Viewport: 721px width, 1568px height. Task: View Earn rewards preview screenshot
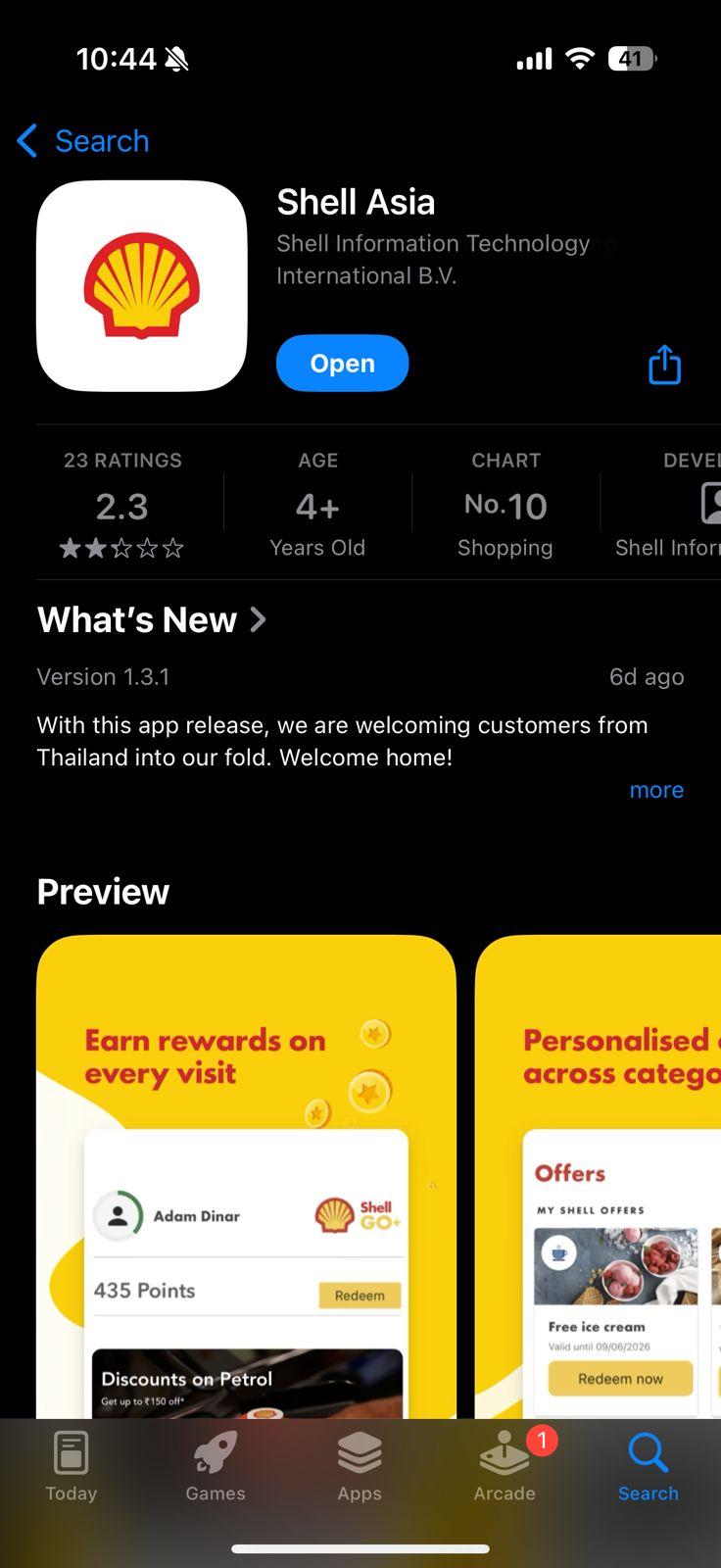pos(246,1176)
